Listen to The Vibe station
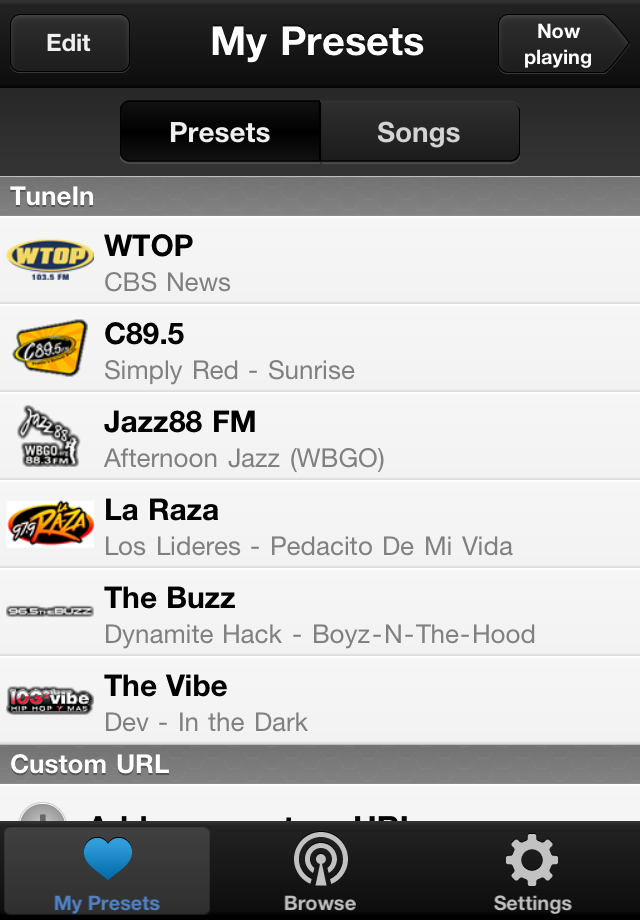 click(320, 700)
